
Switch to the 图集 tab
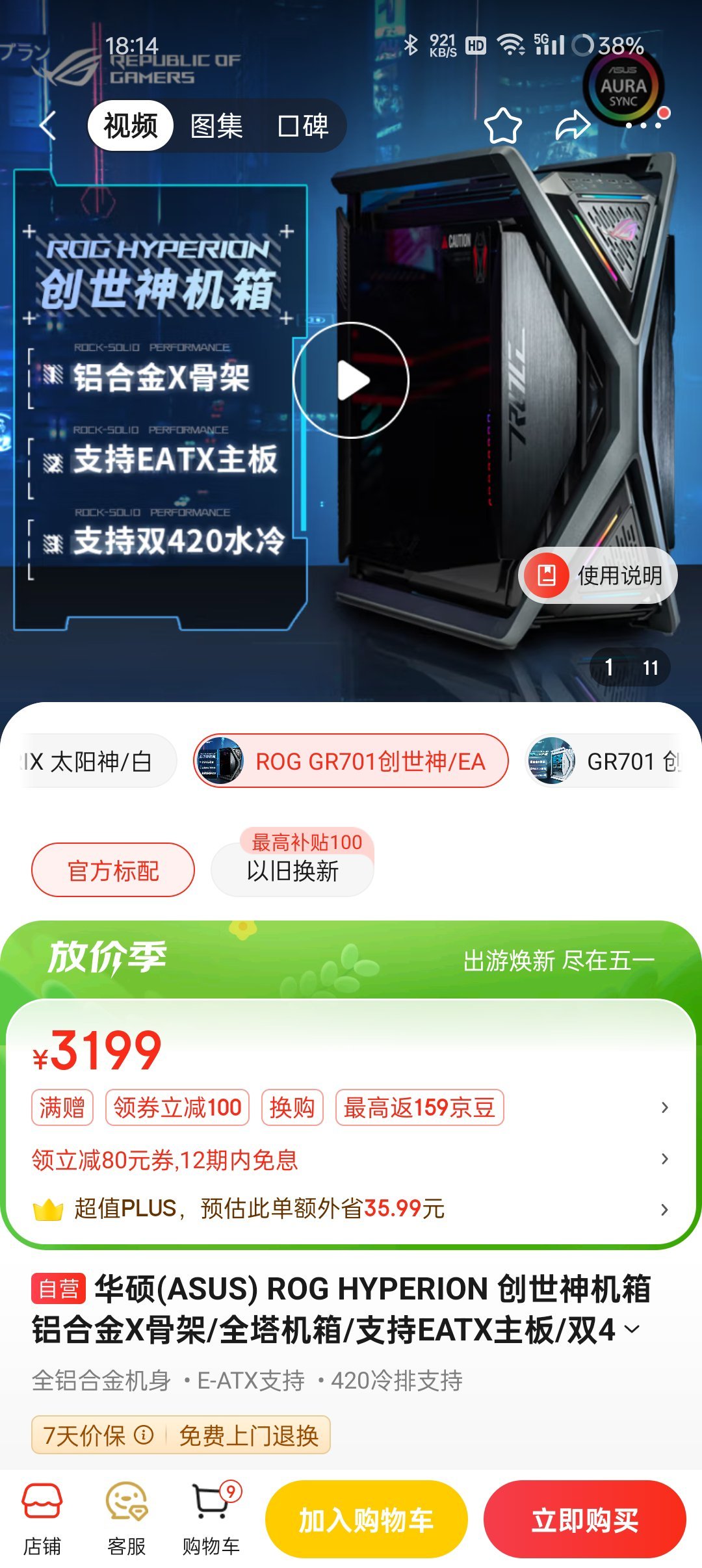pyautogui.click(x=216, y=125)
